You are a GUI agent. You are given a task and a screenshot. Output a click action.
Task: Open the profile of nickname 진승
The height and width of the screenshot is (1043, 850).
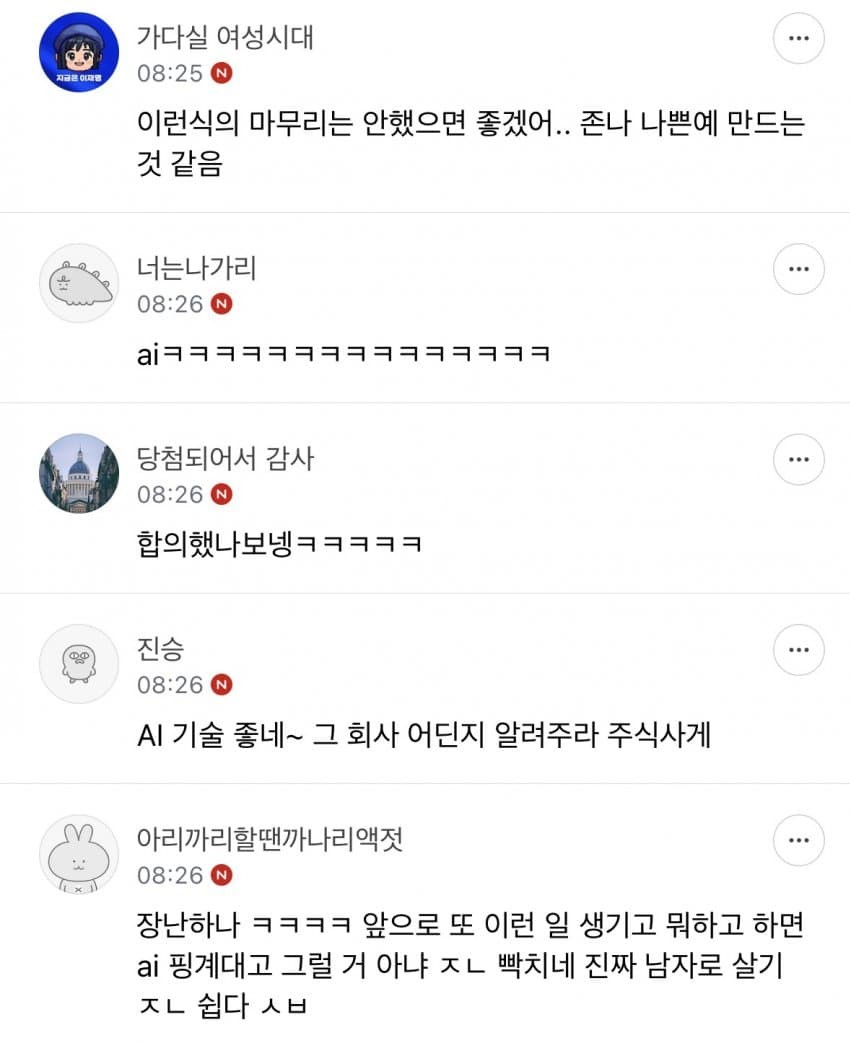[x=160, y=648]
